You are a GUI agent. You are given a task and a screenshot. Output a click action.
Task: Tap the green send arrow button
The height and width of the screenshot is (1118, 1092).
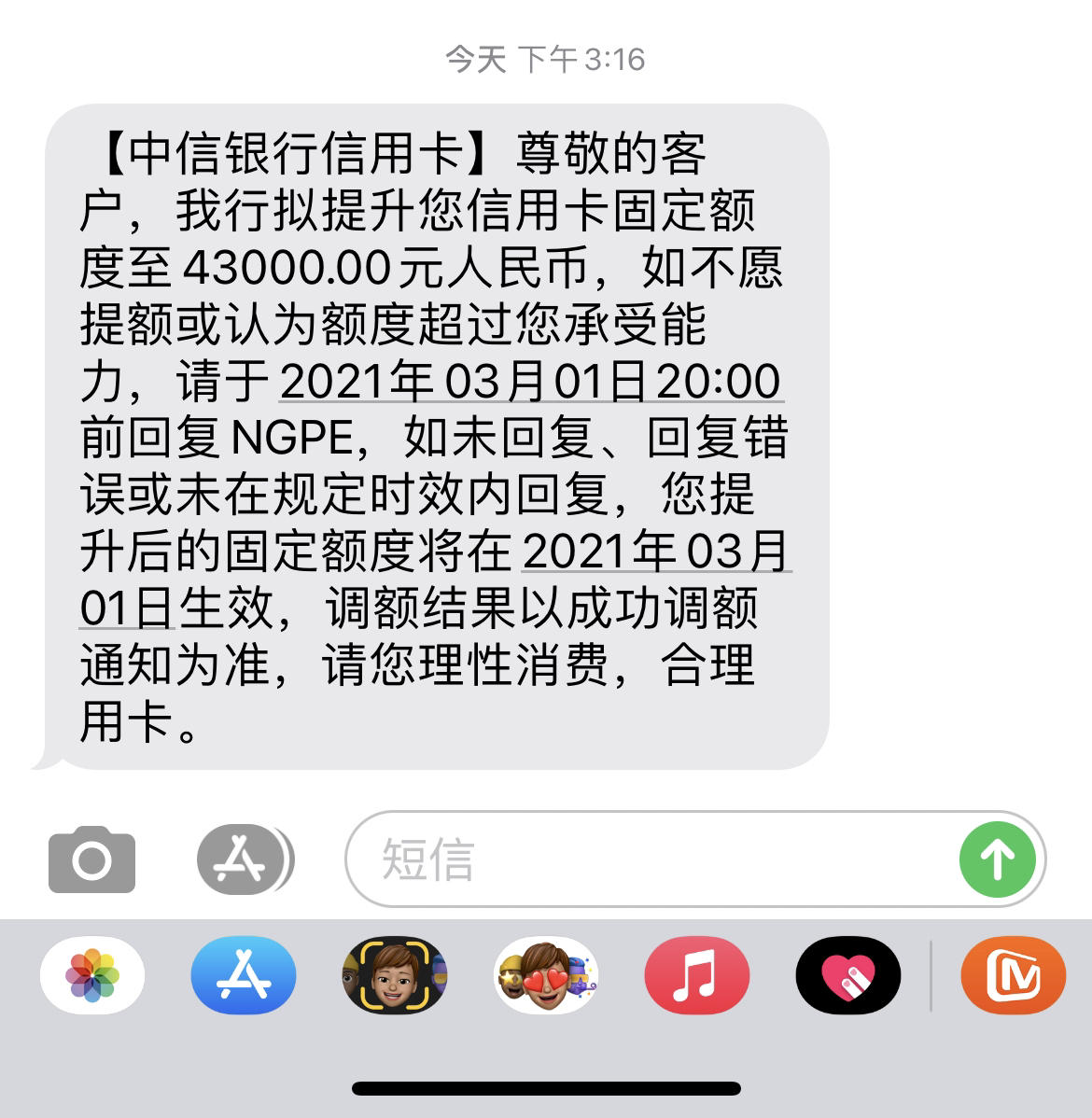997,860
